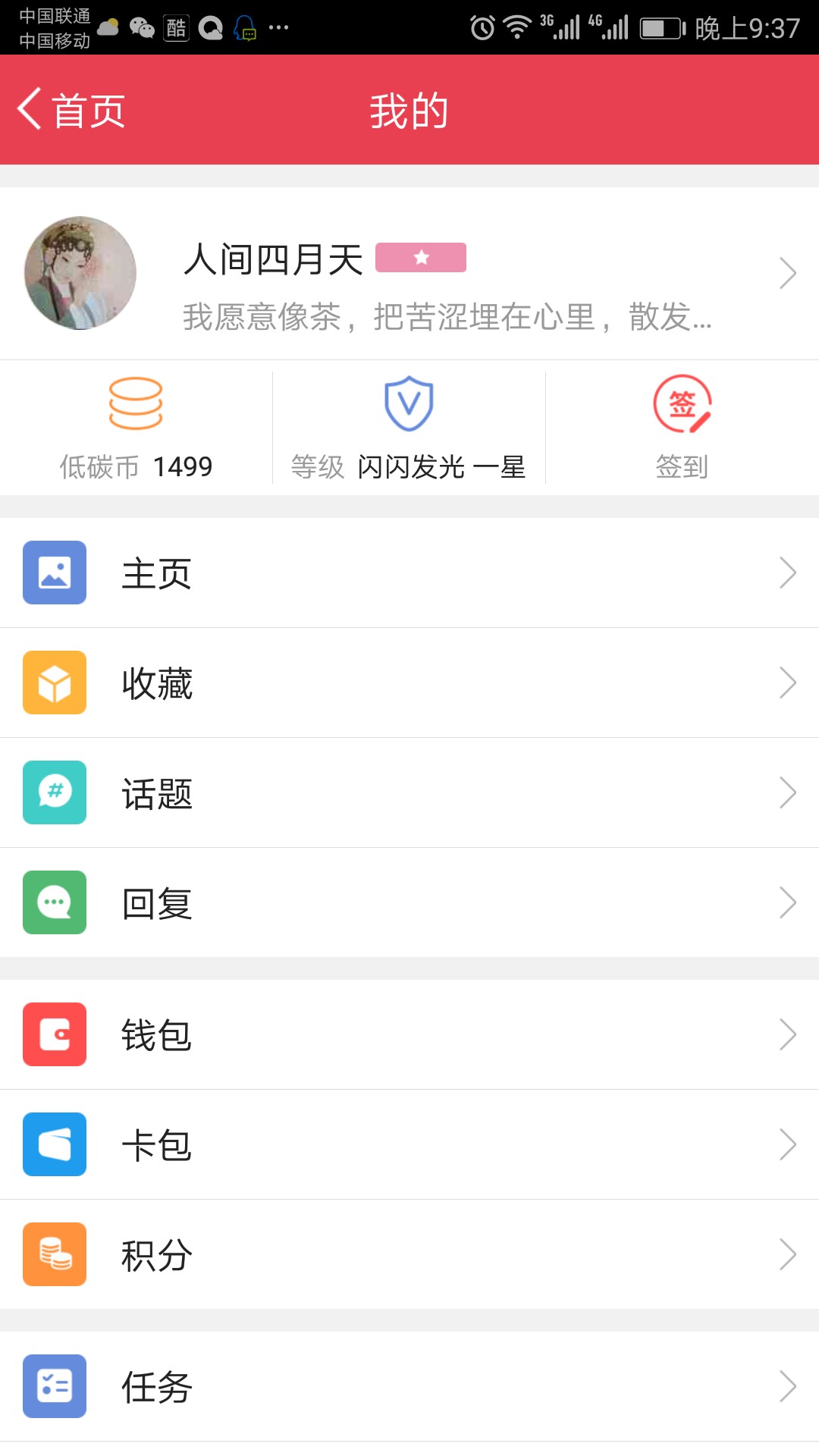
Task: Open 积分 points
Action: 409,1254
